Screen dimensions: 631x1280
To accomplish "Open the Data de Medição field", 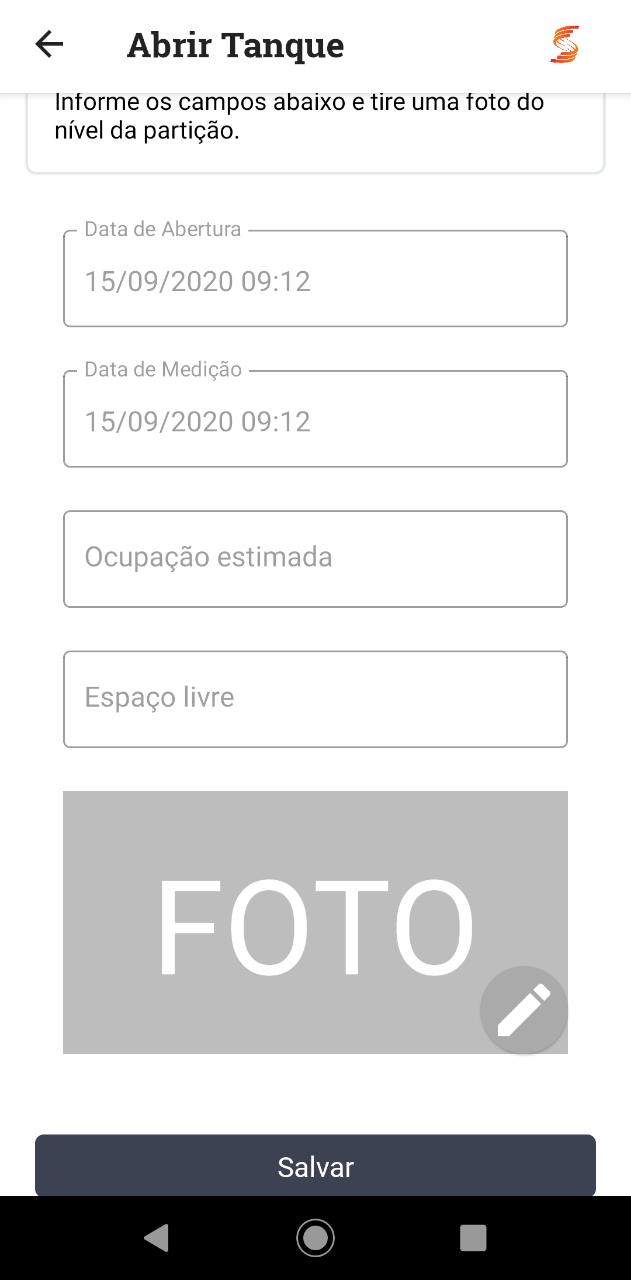I will click(315, 418).
